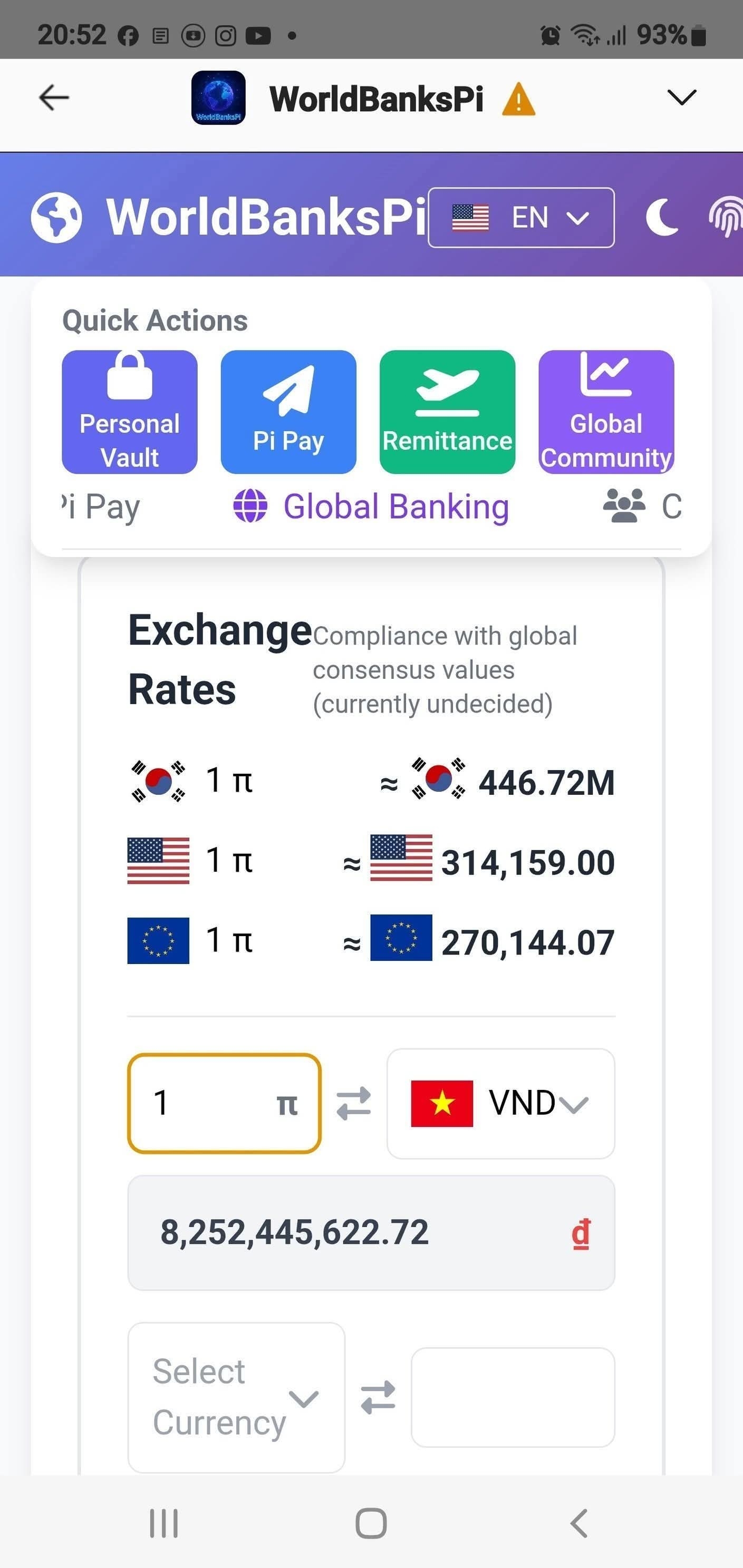Tap the fingerprint icon
This screenshot has width=743, height=1568.
tap(726, 217)
